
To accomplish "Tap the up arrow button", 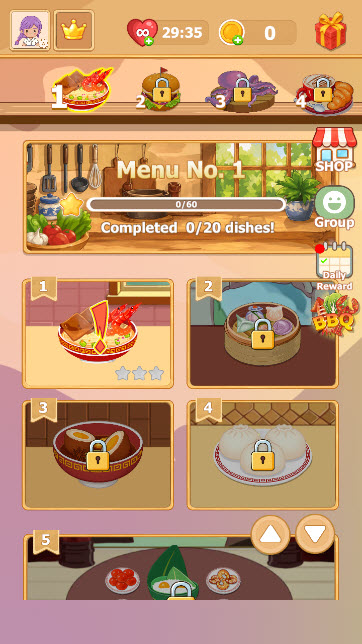I will 270,535.
